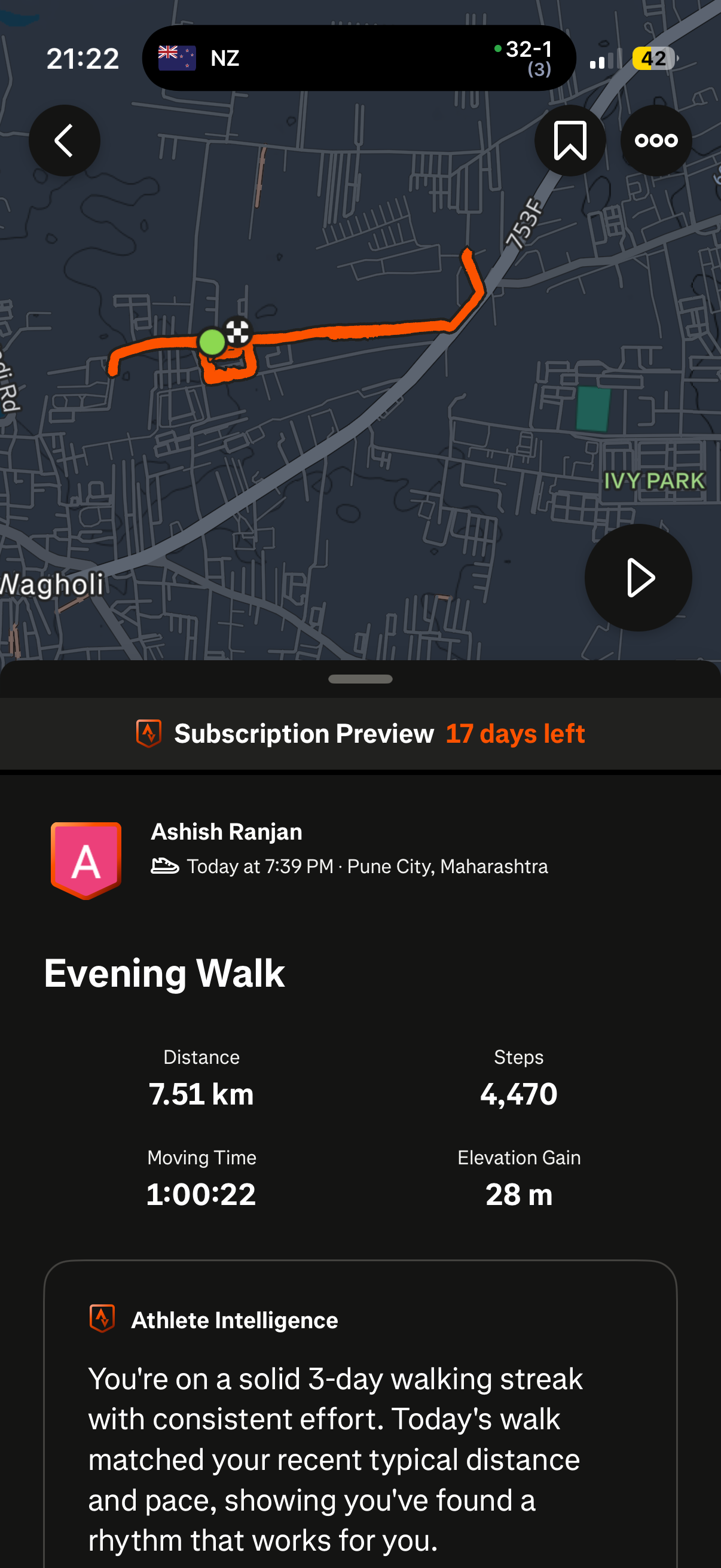Tap the sheet drag handle
The image size is (721, 1568).
pos(360,679)
